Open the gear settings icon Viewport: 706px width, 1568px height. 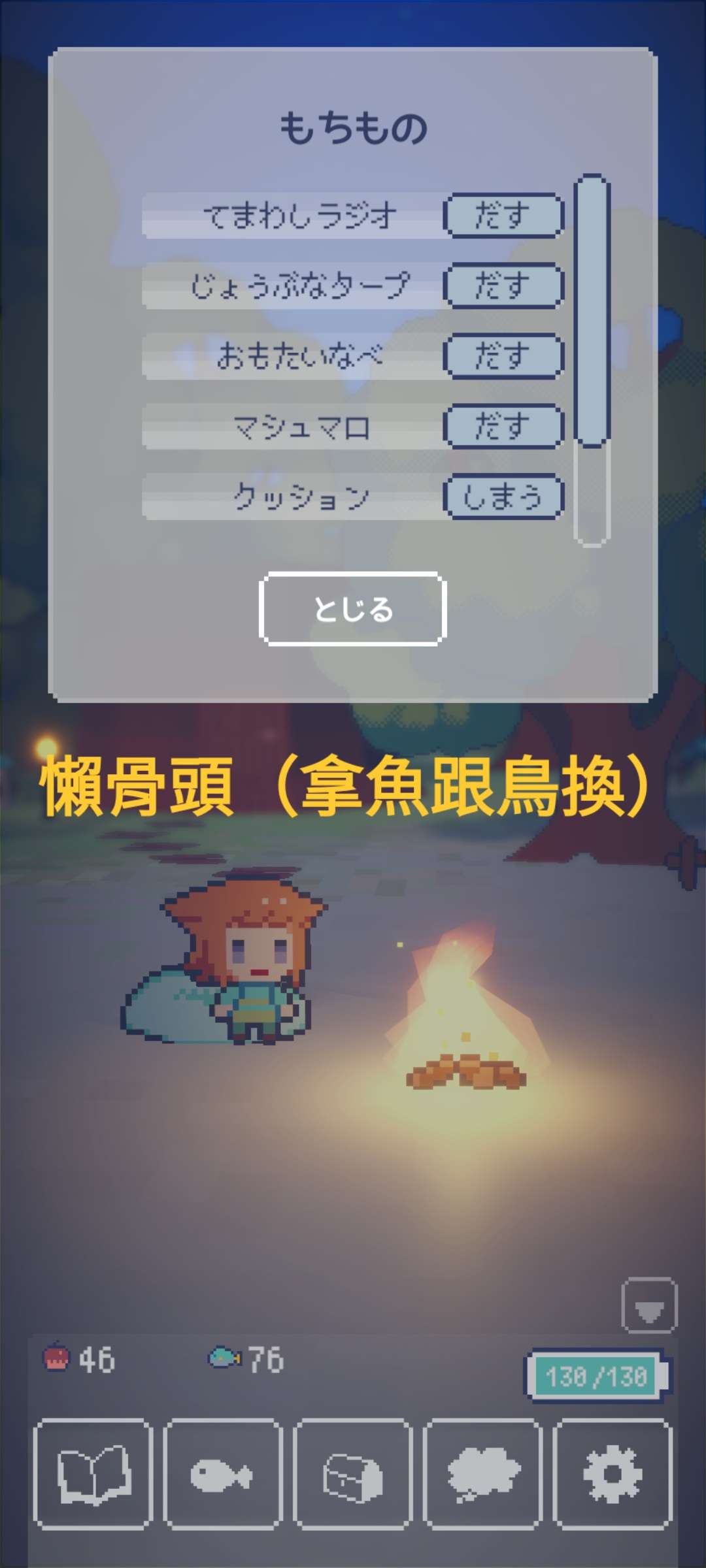click(x=612, y=1474)
